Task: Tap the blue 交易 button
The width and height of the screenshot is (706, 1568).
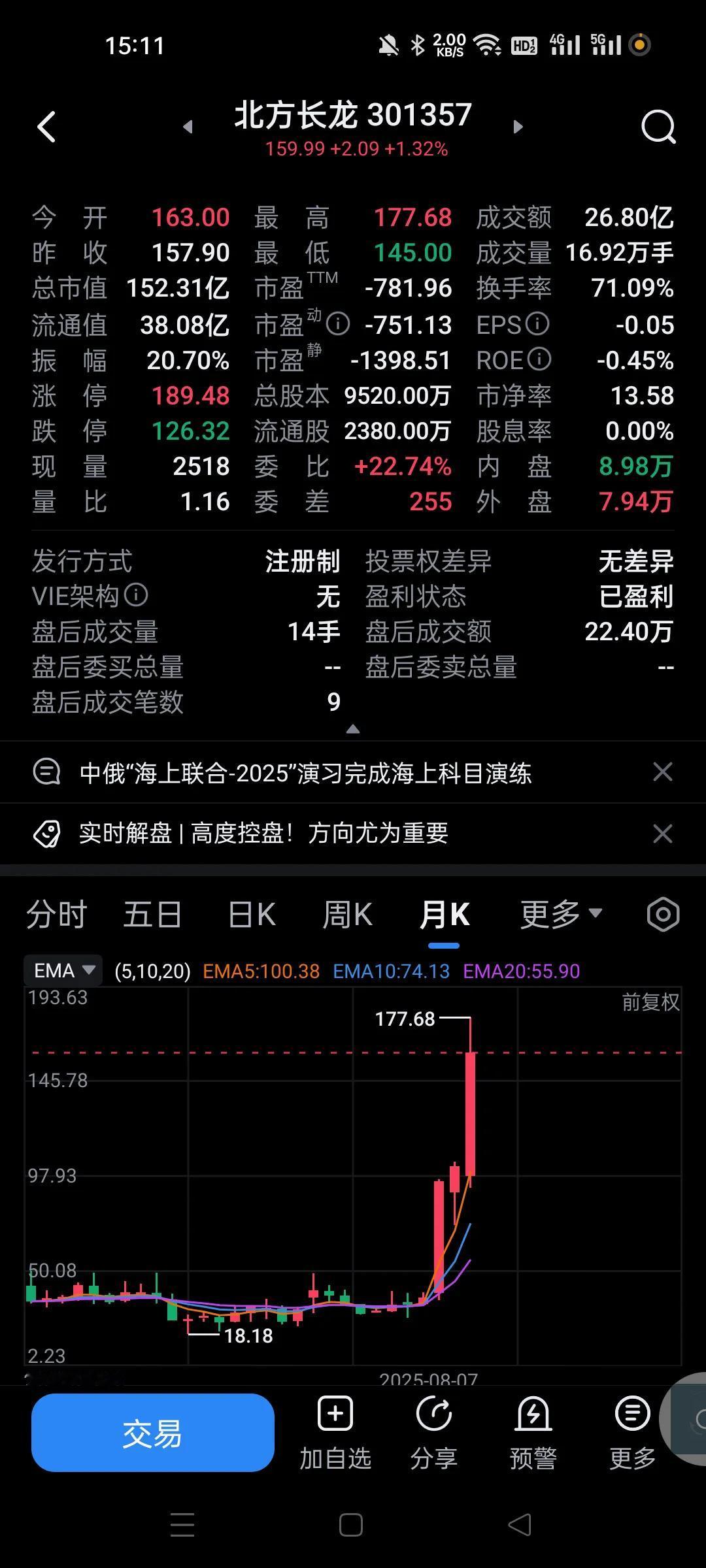Action: pyautogui.click(x=153, y=1433)
